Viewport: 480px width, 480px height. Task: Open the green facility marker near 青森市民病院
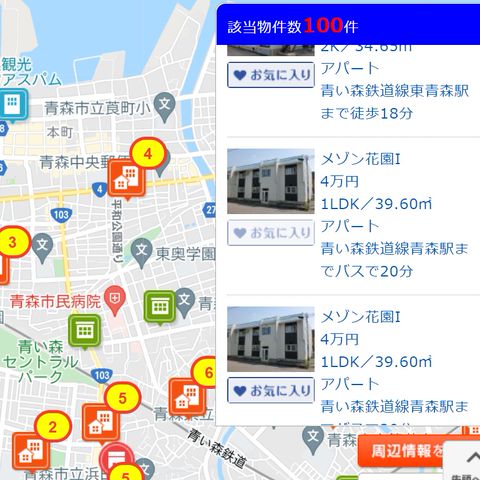coord(85,331)
